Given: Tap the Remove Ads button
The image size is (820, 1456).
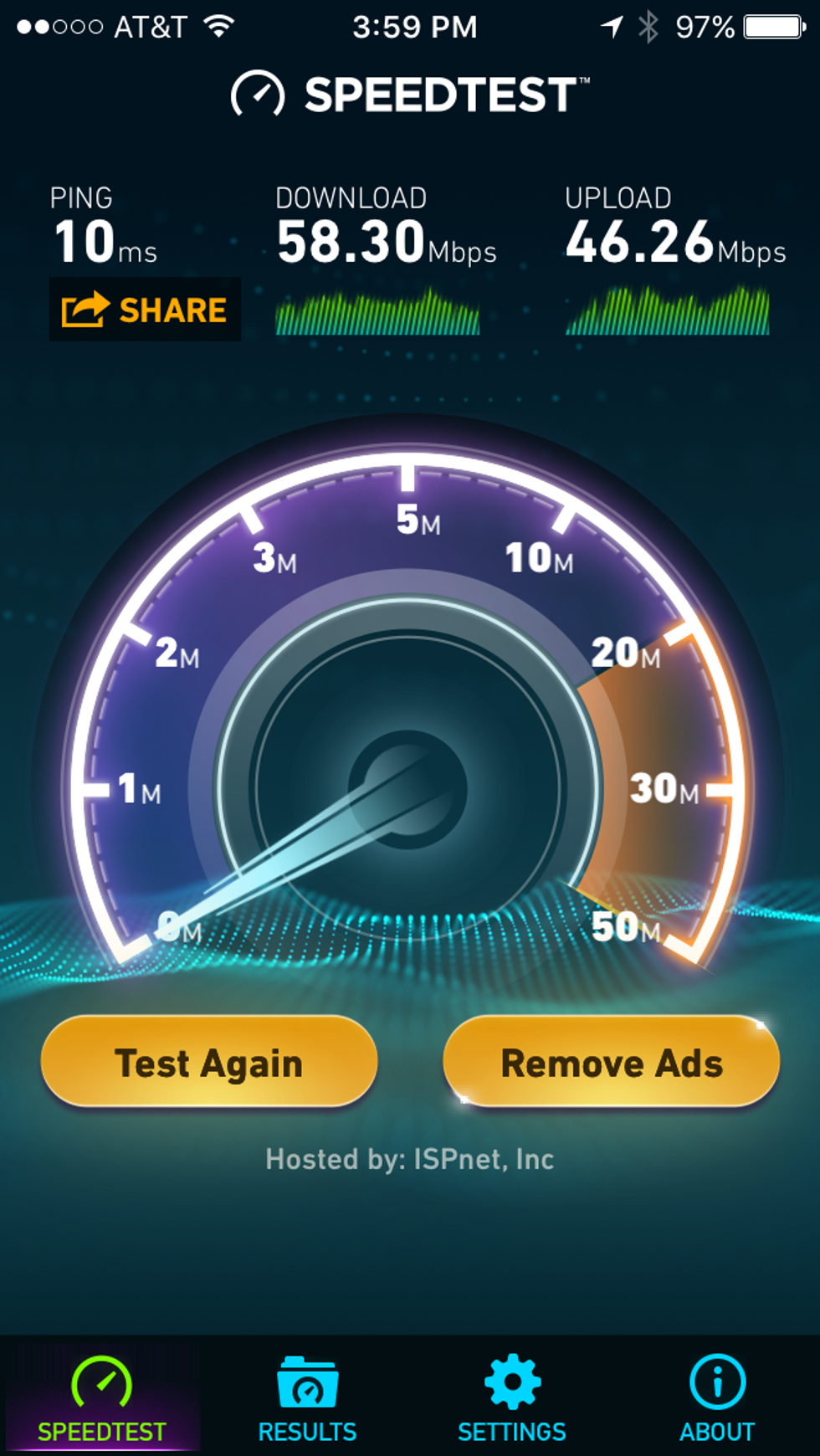Looking at the screenshot, I should [612, 1061].
